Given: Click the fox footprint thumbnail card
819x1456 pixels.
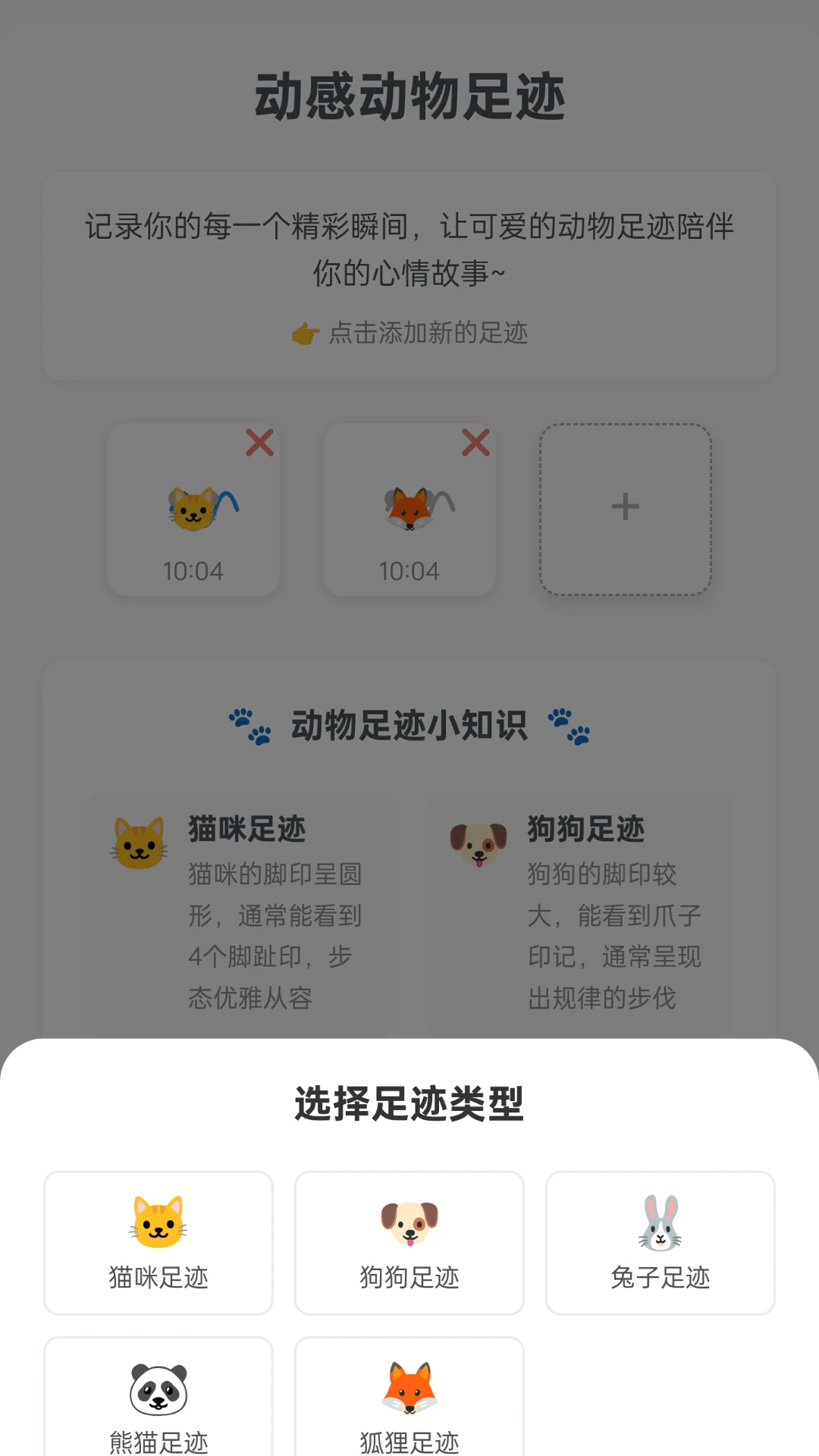Looking at the screenshot, I should coord(409,509).
